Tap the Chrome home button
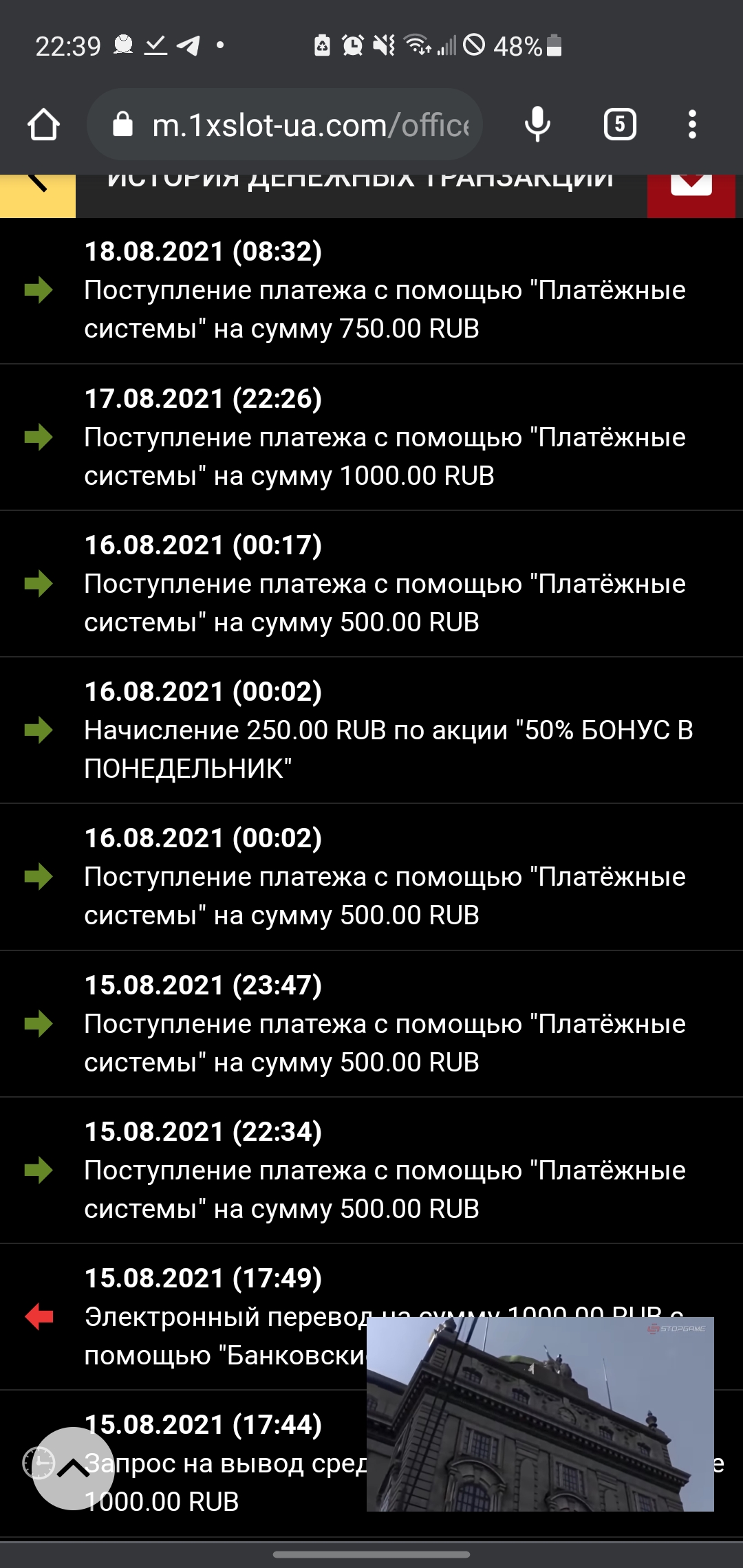Viewport: 743px width, 1568px height. 43,125
